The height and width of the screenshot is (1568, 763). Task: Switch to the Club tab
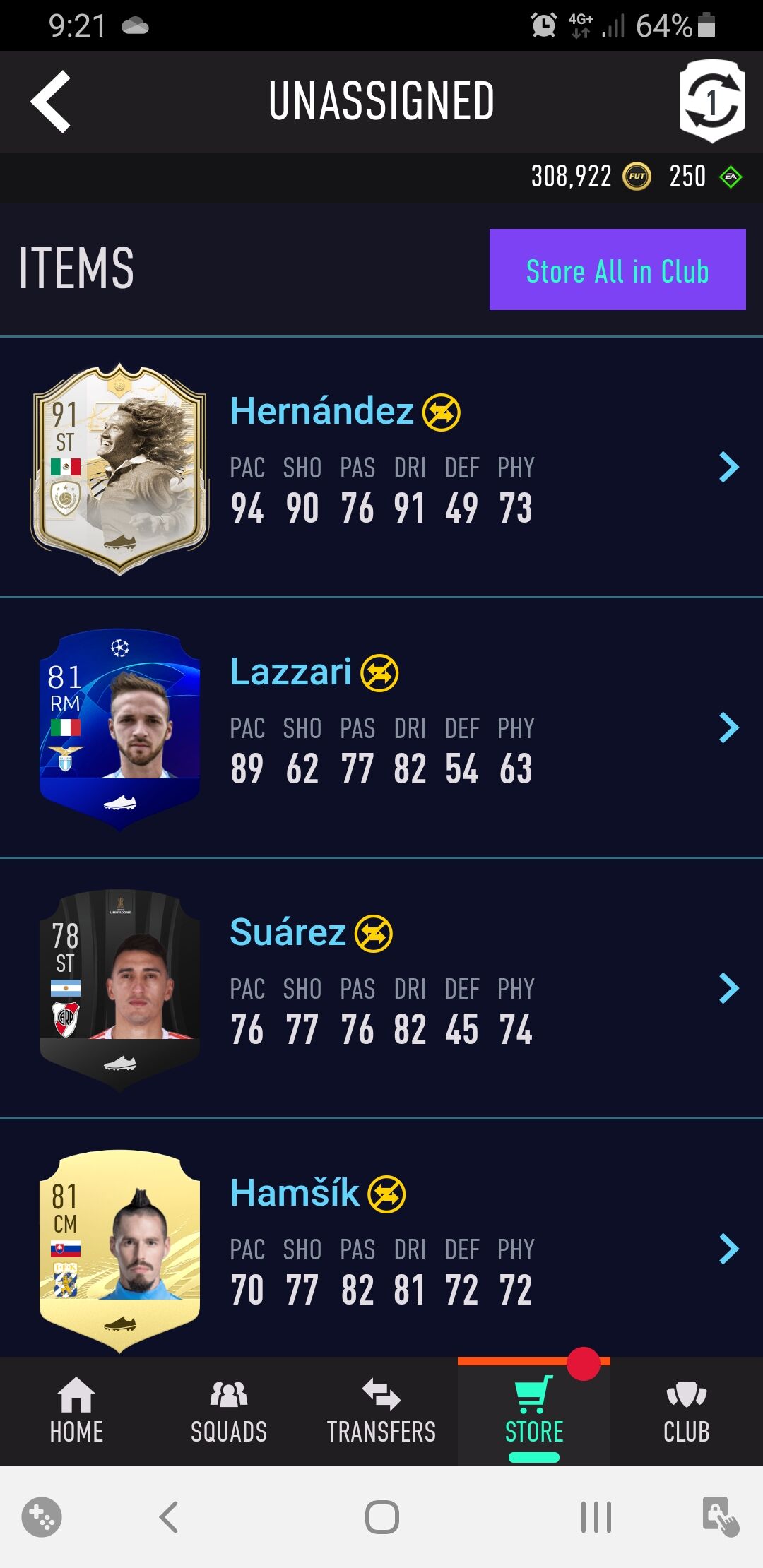686,1411
